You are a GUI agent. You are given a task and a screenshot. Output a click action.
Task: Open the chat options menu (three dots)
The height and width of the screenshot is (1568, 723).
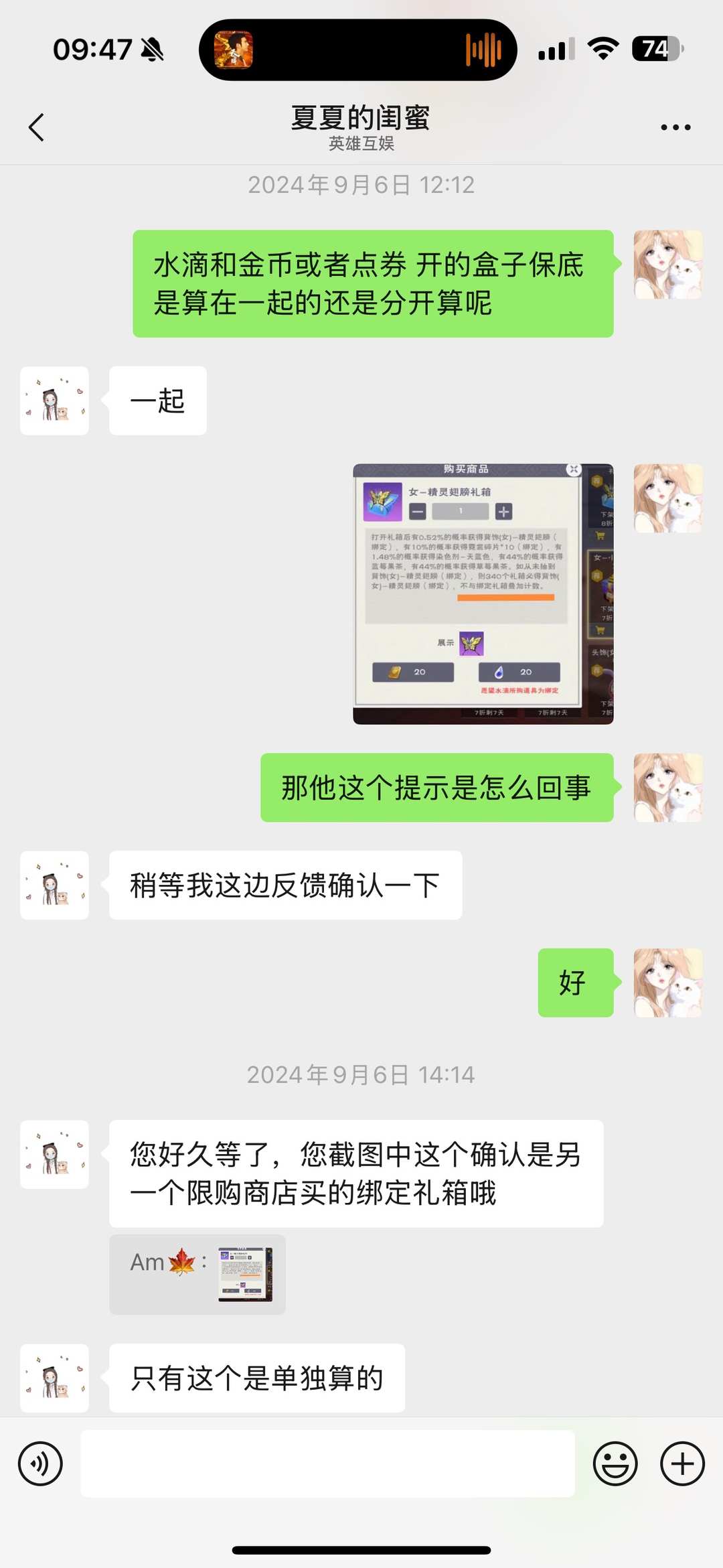[675, 127]
